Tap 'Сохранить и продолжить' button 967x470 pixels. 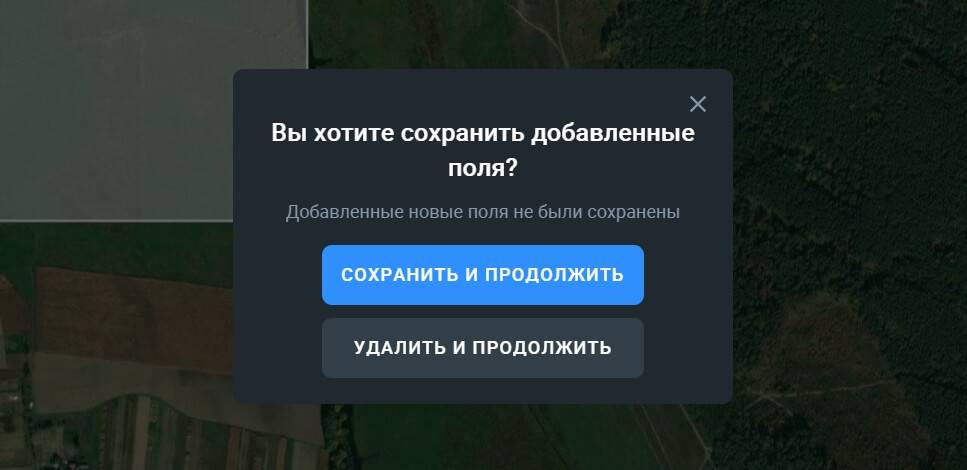click(x=482, y=275)
